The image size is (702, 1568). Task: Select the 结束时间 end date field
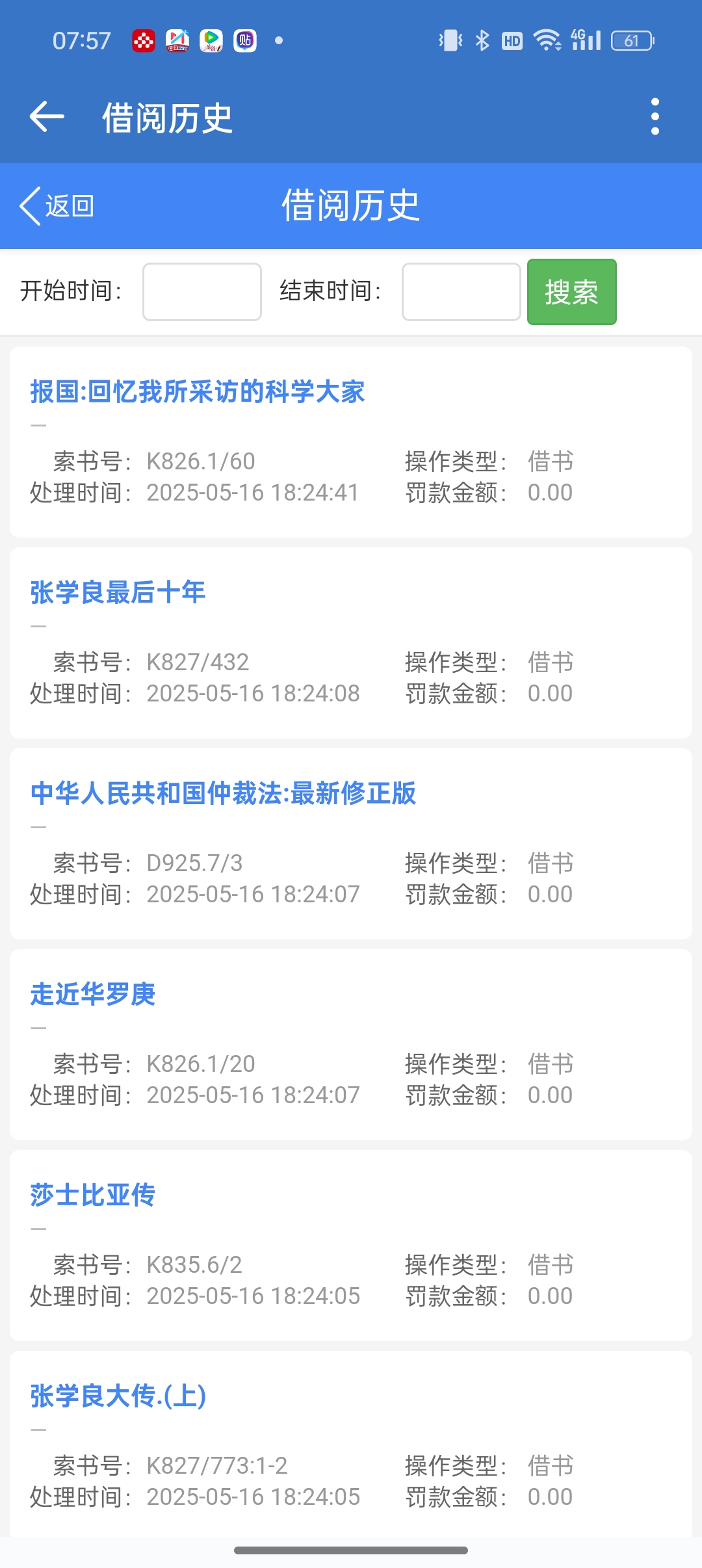click(461, 292)
